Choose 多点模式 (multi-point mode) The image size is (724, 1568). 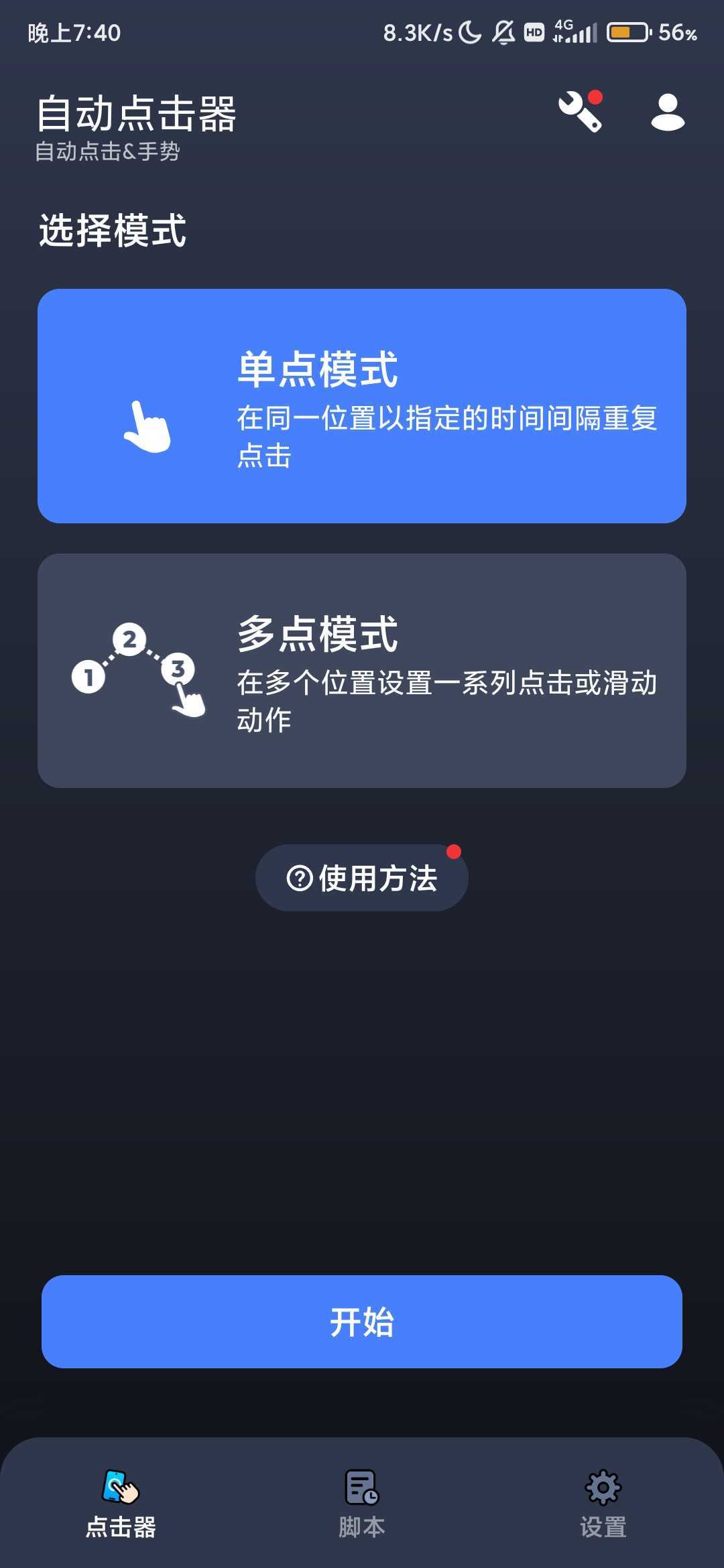tap(362, 671)
